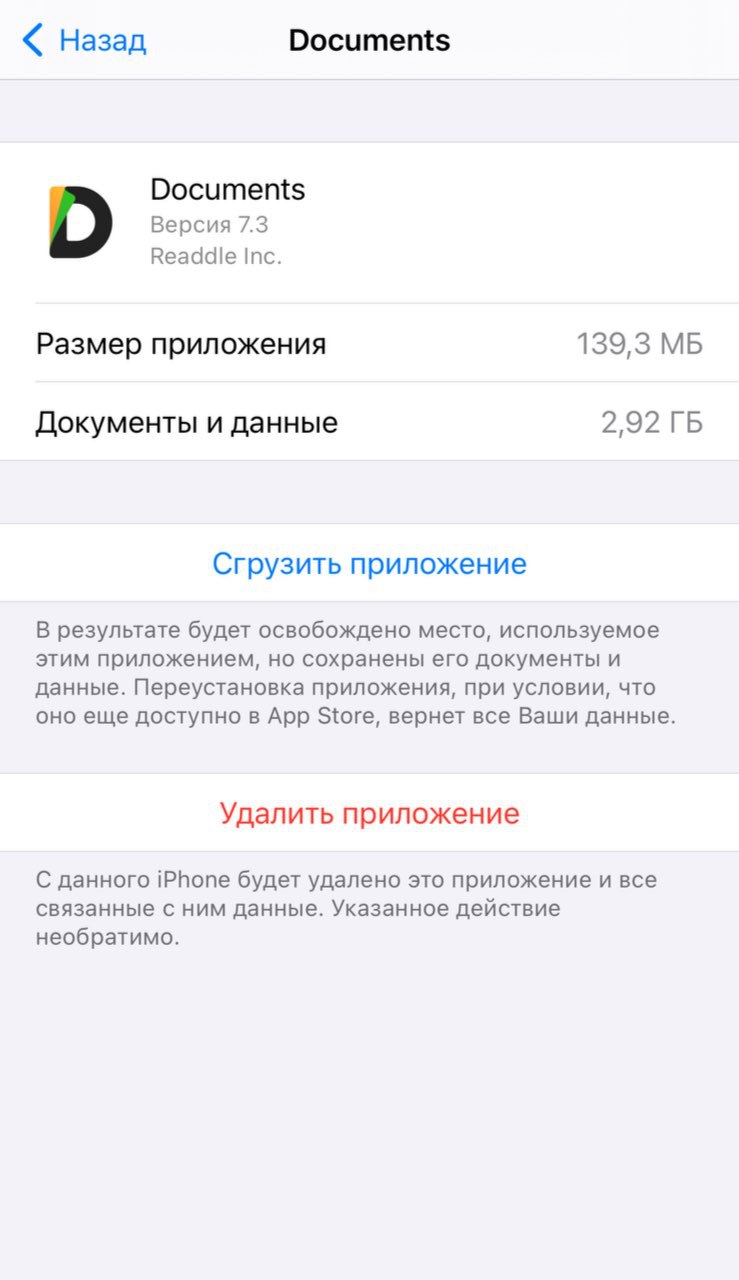
Task: Tap Сгрузить приложение to offload the app
Action: 369,564
